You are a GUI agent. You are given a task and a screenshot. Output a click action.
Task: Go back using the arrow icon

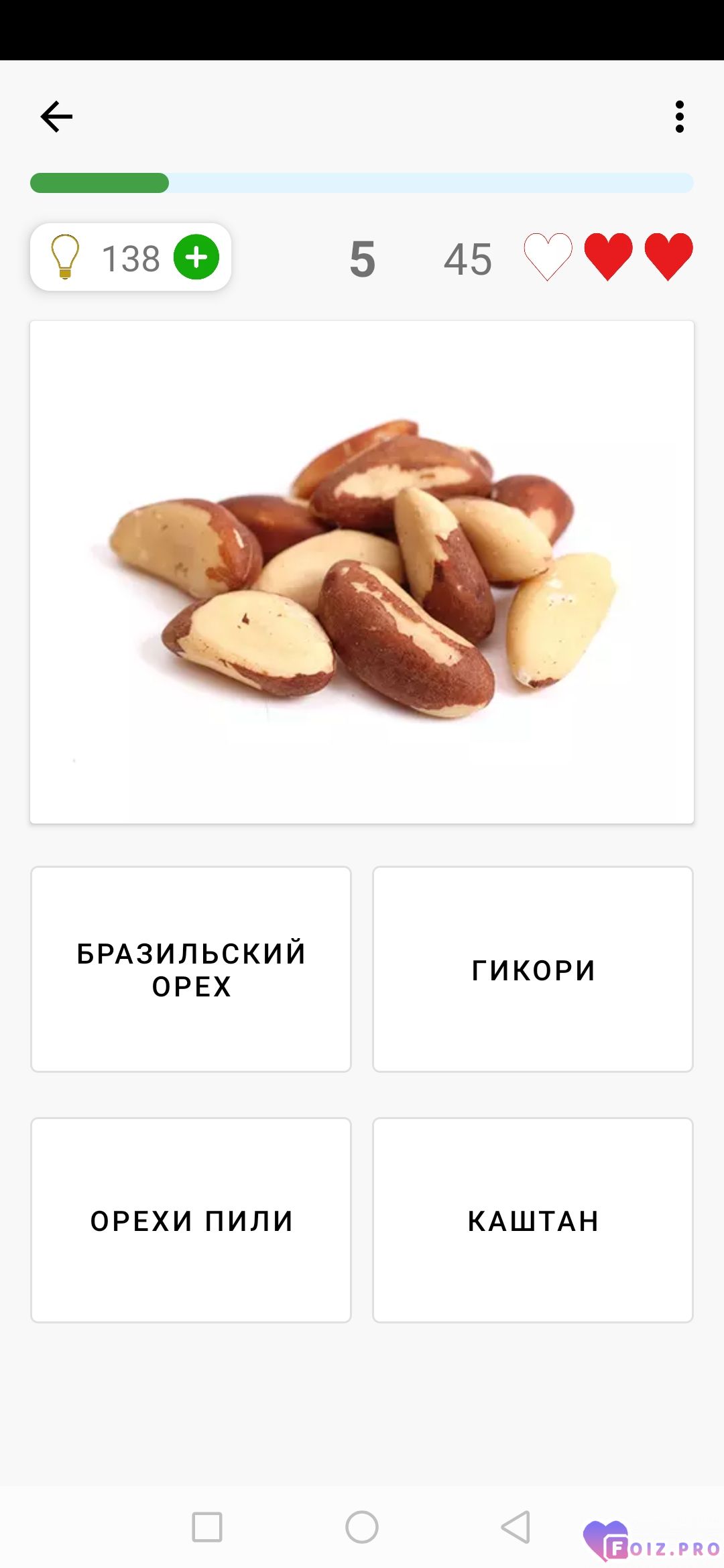(56, 117)
